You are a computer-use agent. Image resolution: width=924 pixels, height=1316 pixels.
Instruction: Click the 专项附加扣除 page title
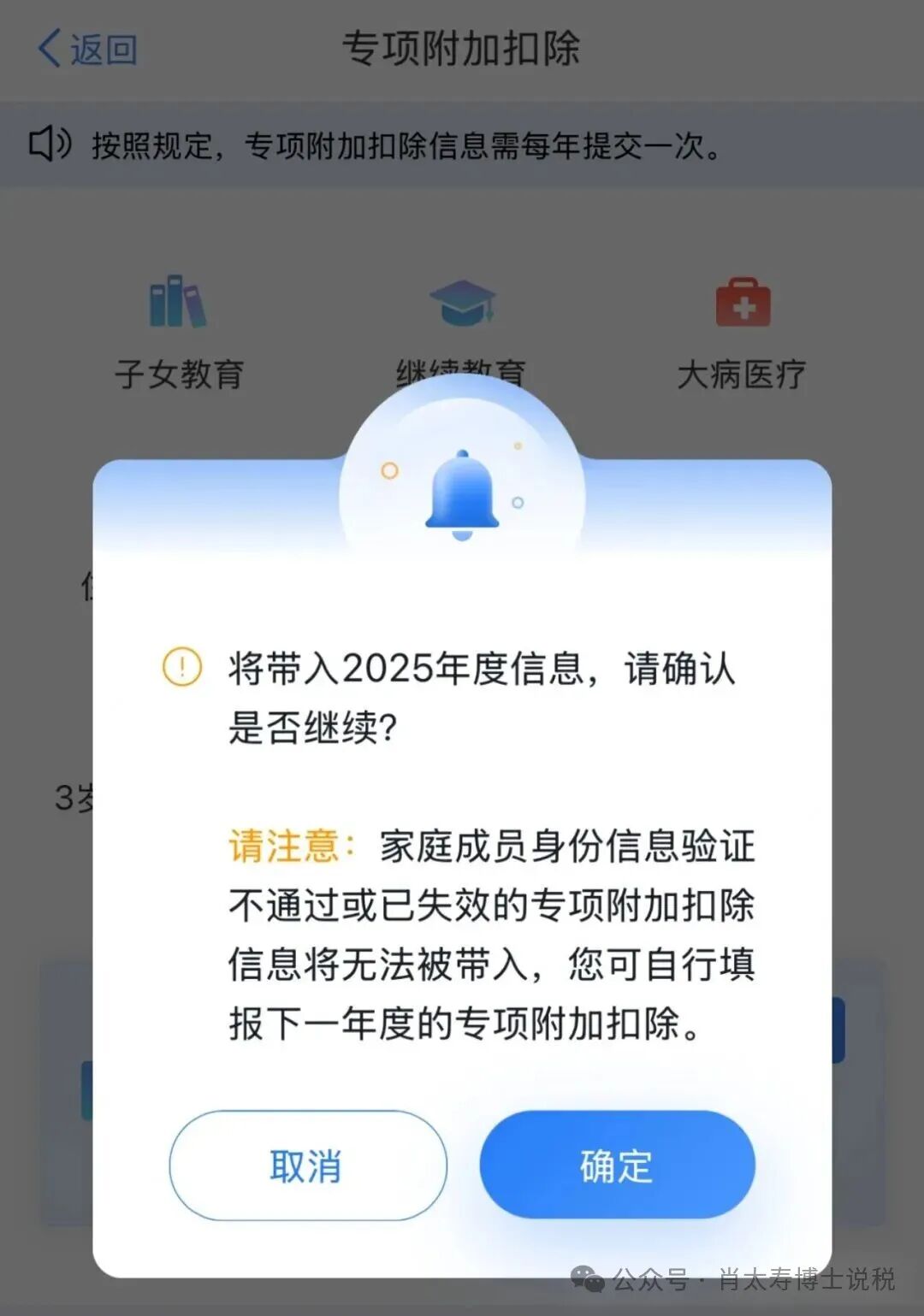click(462, 47)
